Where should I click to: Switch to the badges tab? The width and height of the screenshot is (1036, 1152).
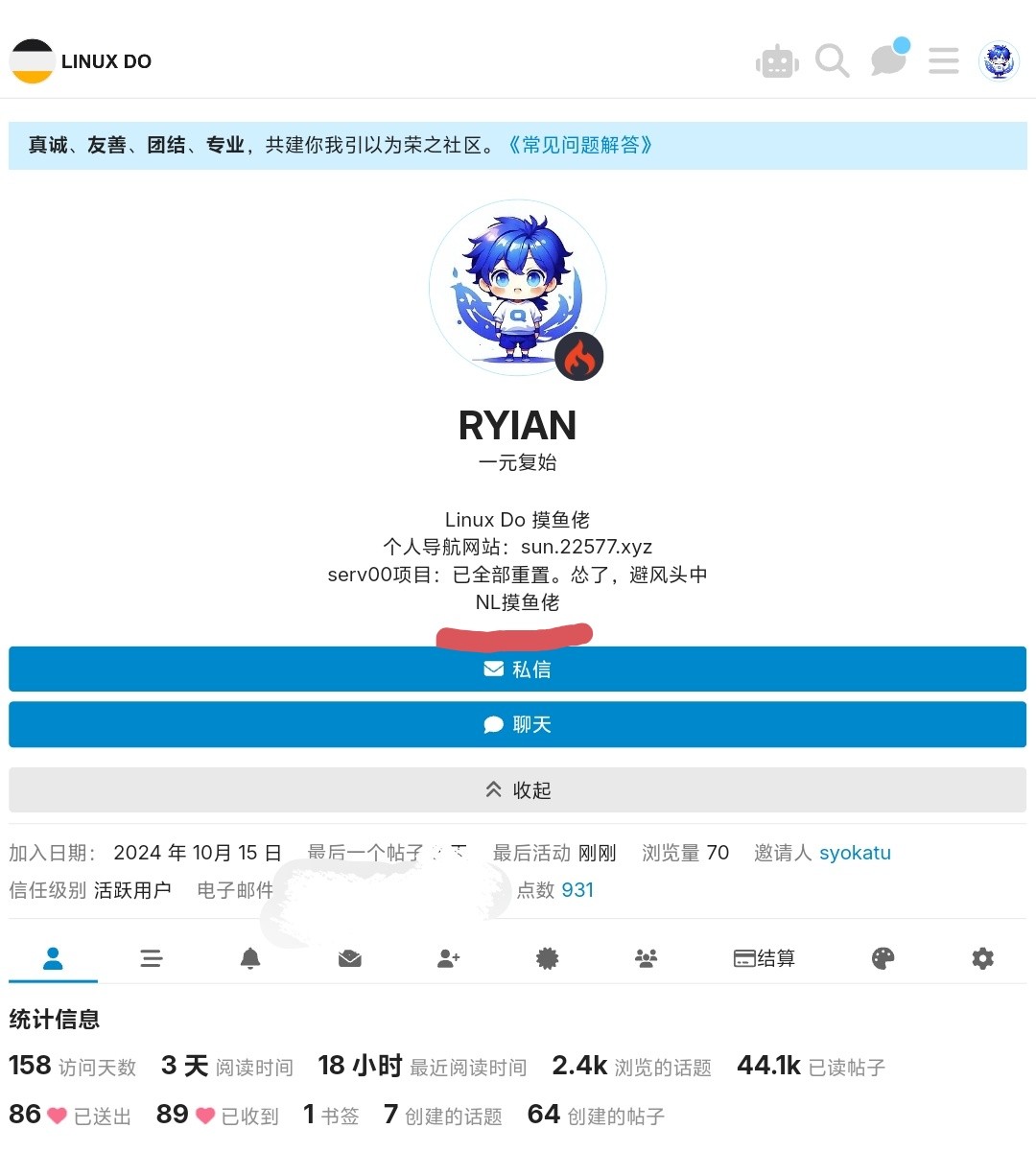tap(548, 958)
